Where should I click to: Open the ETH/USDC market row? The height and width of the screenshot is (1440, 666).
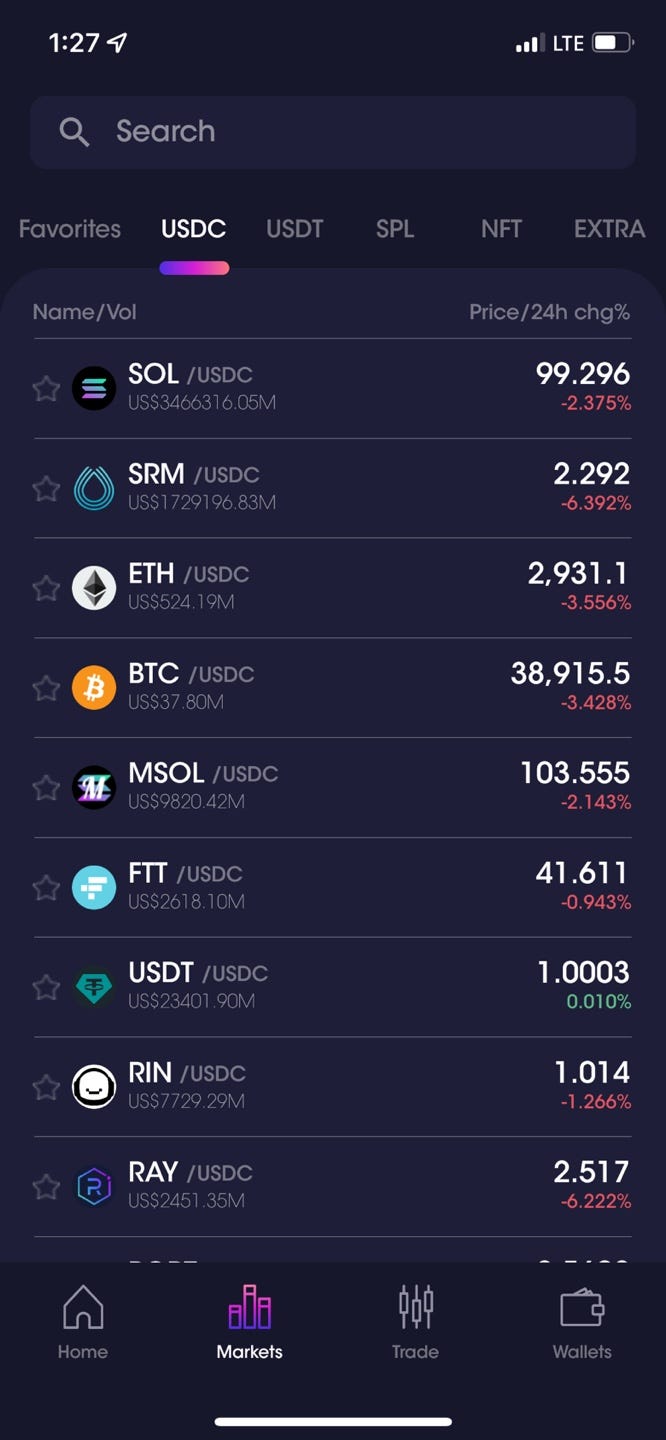[333, 588]
